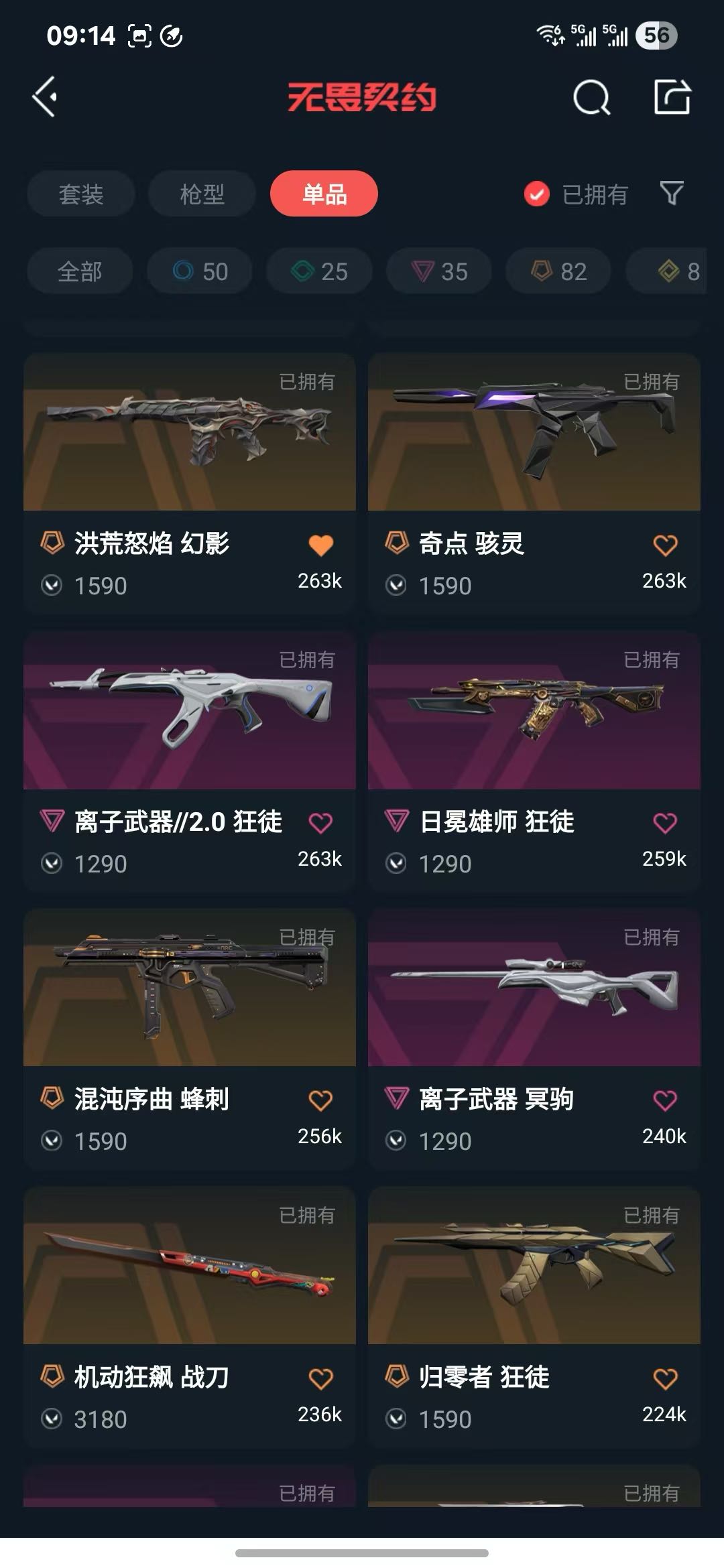The height and width of the screenshot is (1568, 724).
Task: Filter by the pink tier 35 chip
Action: (439, 271)
